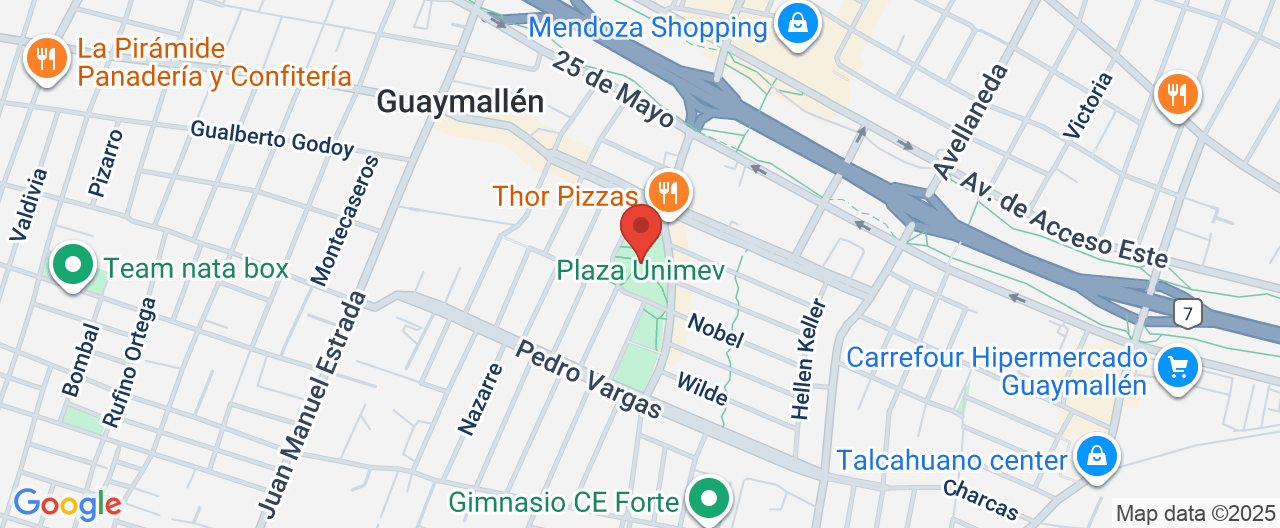
Task: Tap the restaurant marker near Victoria street
Action: pos(1178,95)
